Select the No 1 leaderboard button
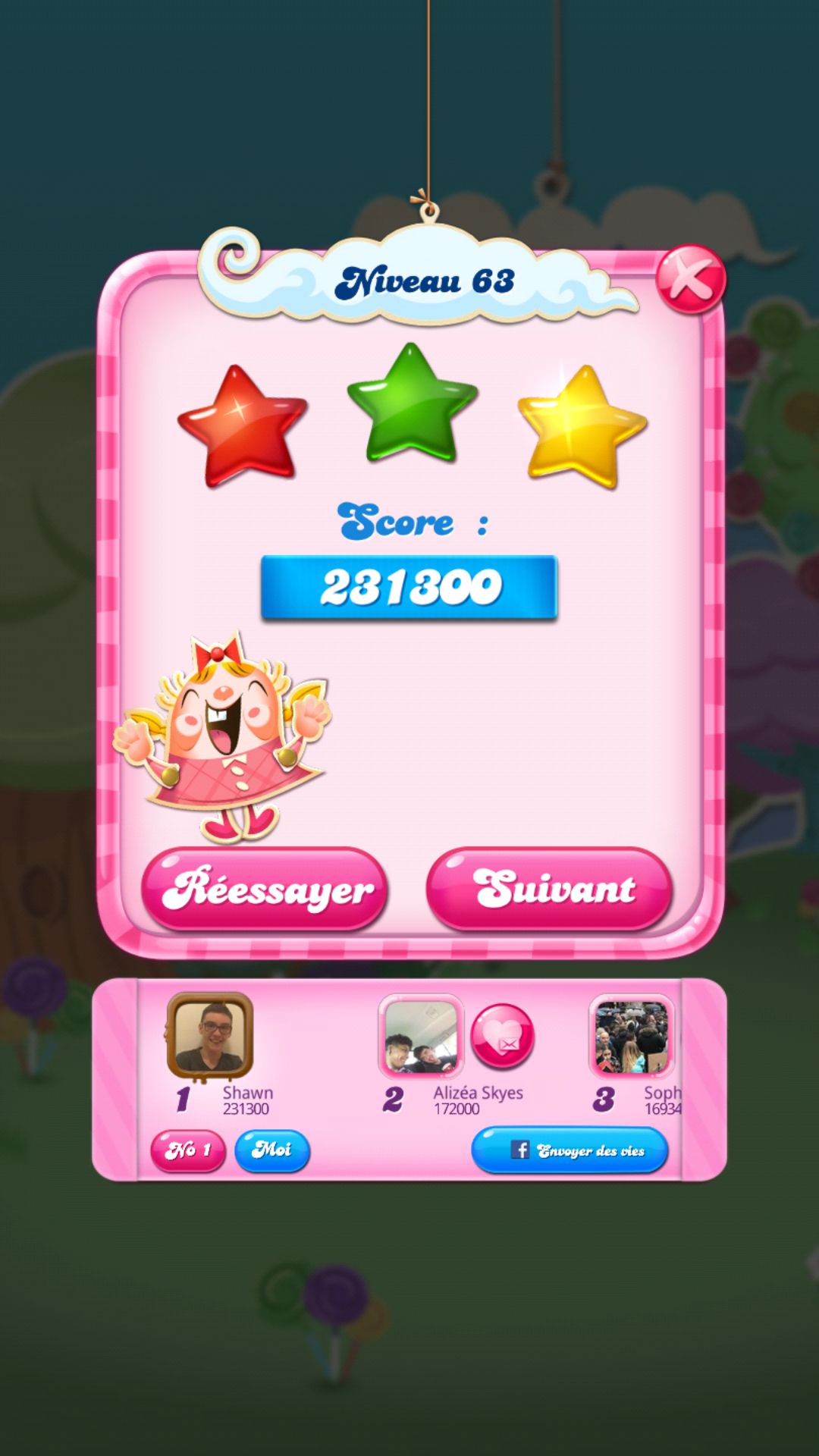 point(187,1150)
